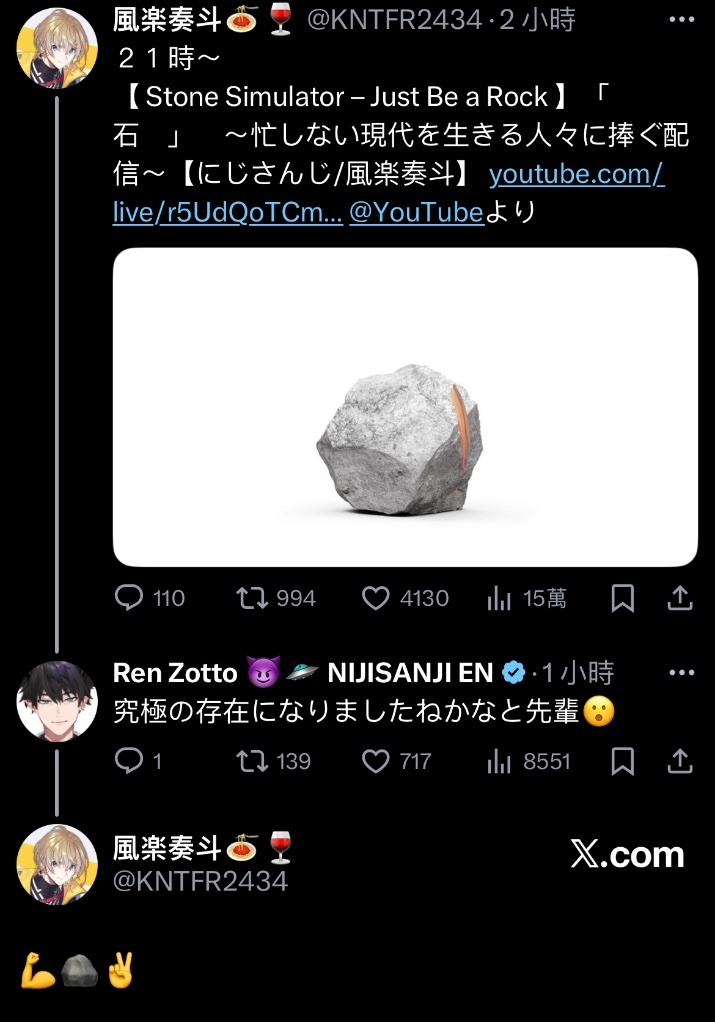This screenshot has height=1022, width=715.
Task: Reply to Ren Zotto's comment
Action: (130, 761)
